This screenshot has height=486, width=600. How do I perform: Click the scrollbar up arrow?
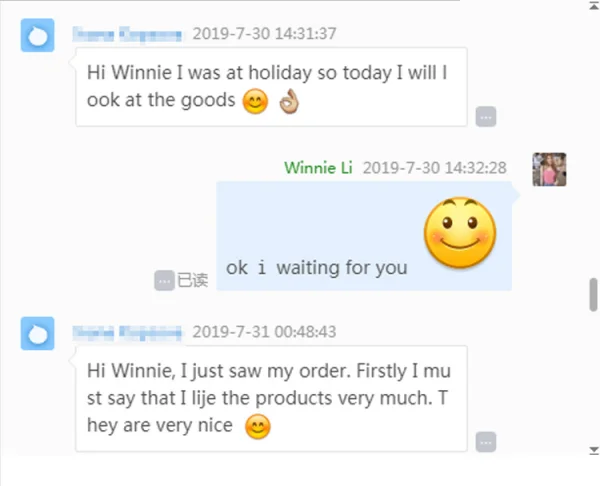[594, 6]
